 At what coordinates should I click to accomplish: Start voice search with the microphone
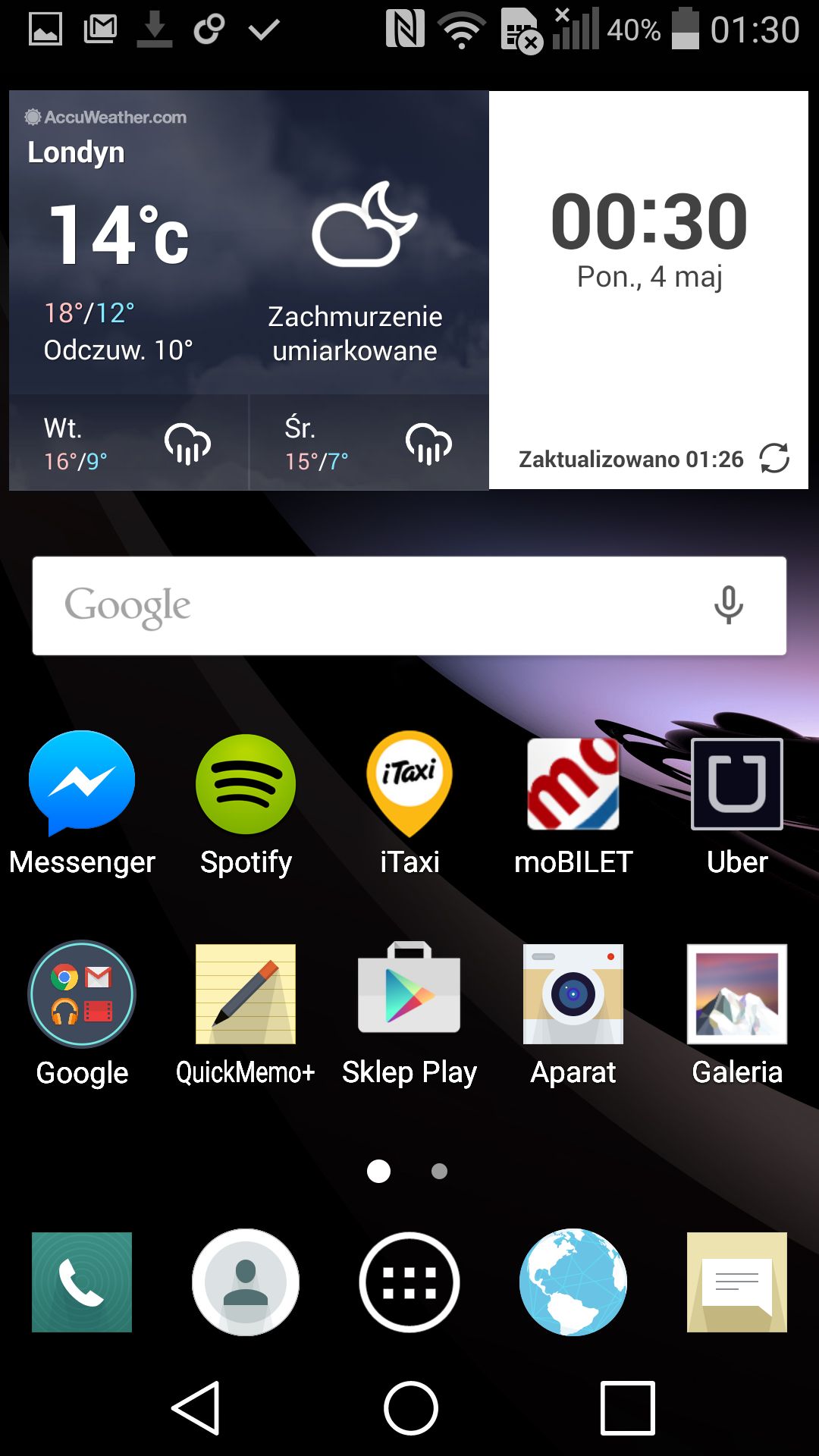(728, 605)
